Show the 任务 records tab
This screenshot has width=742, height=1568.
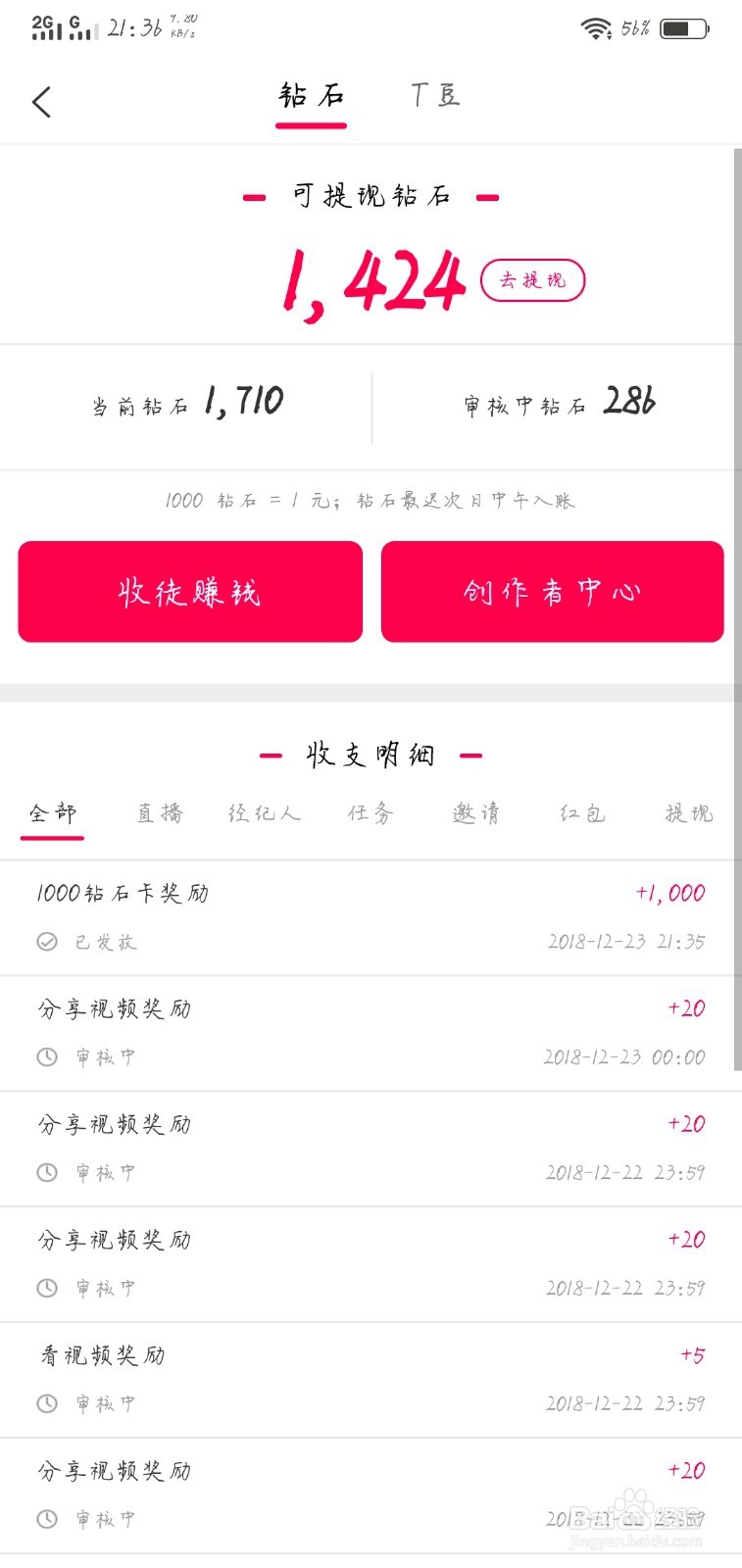[x=371, y=813]
